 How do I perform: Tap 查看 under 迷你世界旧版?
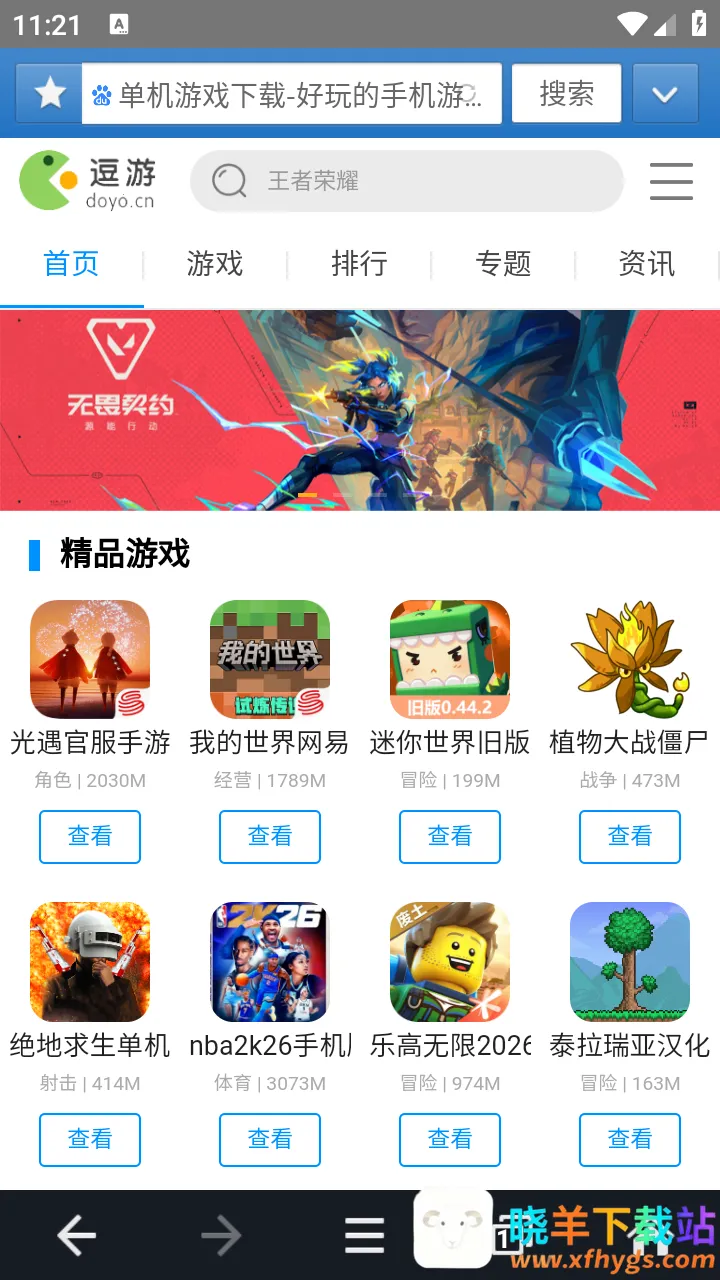[x=450, y=836]
